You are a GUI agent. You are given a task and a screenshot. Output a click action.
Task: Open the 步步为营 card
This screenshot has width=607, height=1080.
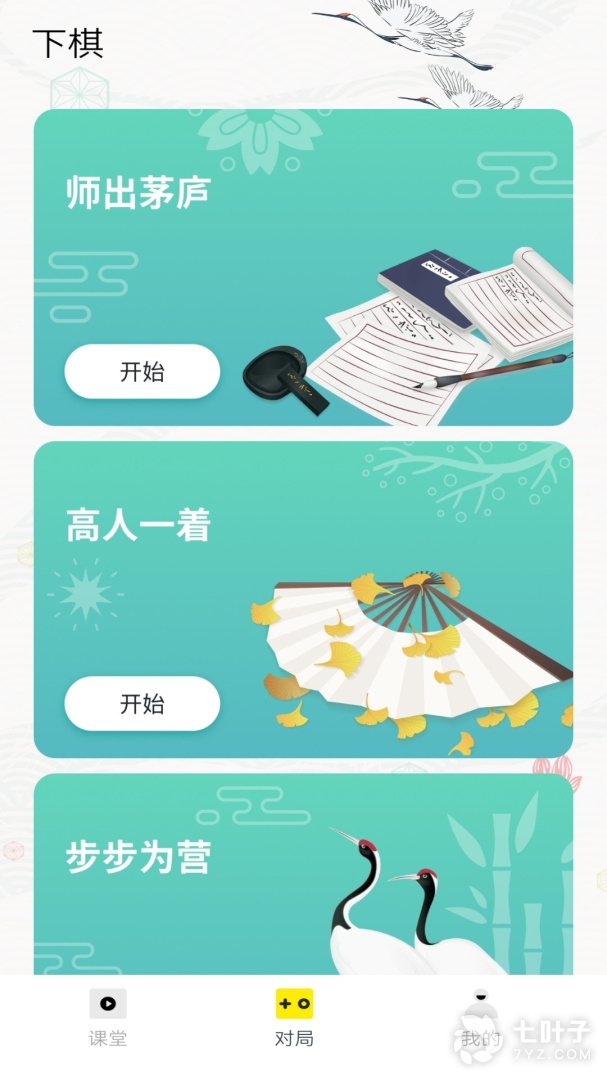(303, 872)
